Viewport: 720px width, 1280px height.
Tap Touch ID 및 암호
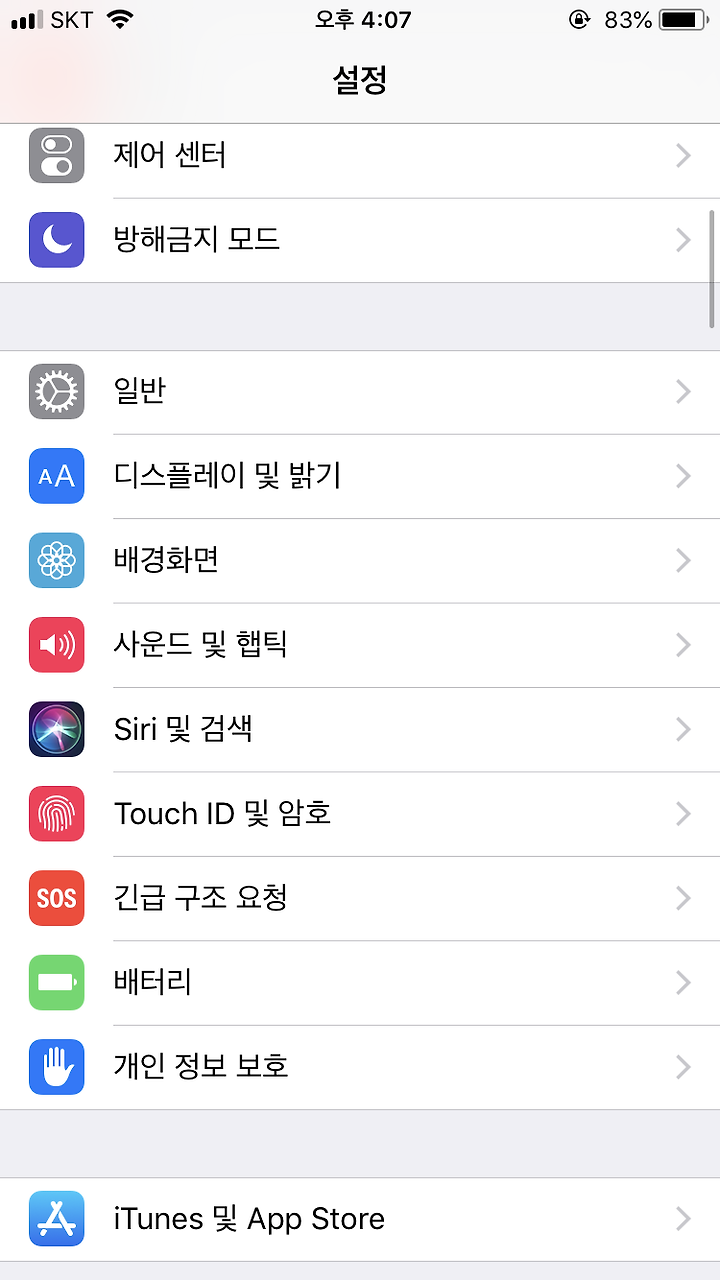click(360, 814)
